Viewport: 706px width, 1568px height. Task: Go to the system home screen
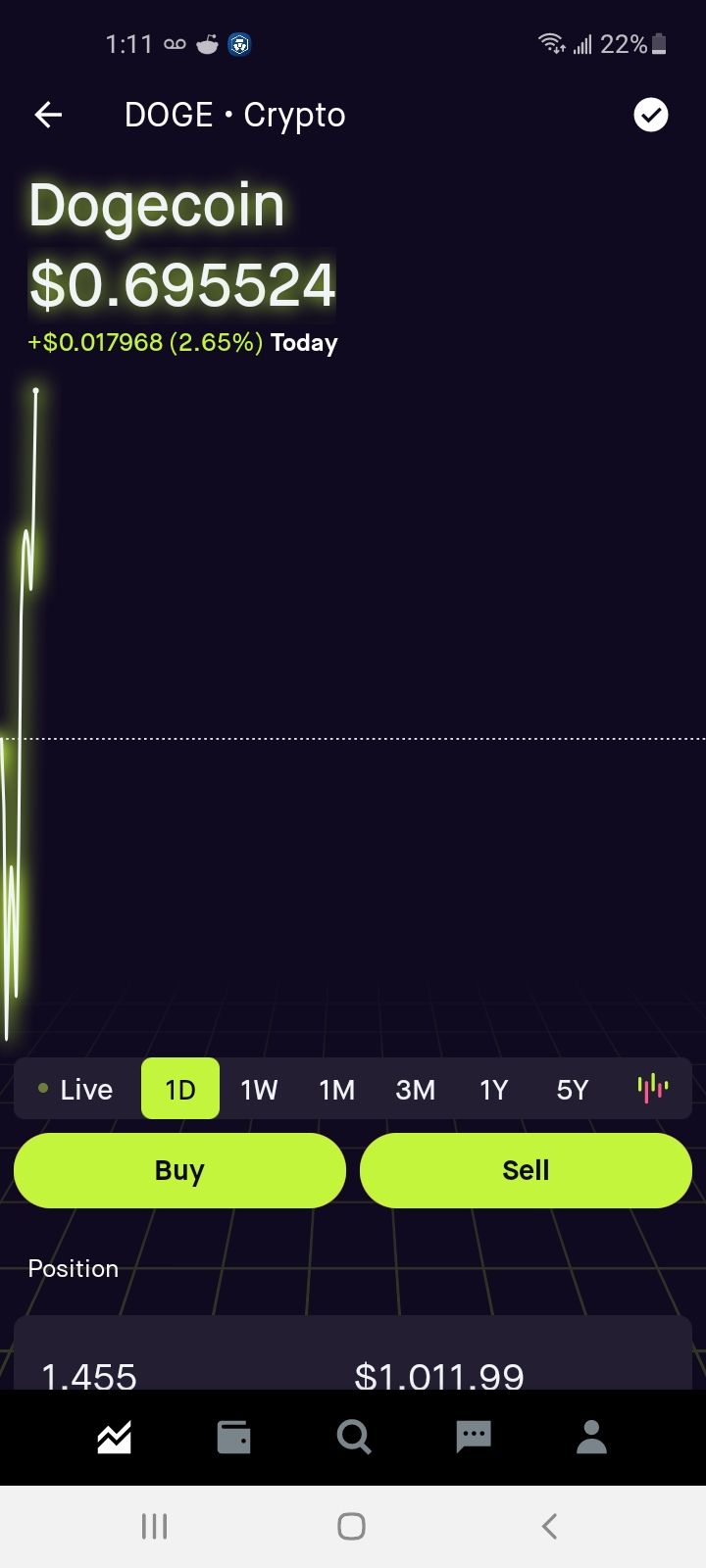352,1526
